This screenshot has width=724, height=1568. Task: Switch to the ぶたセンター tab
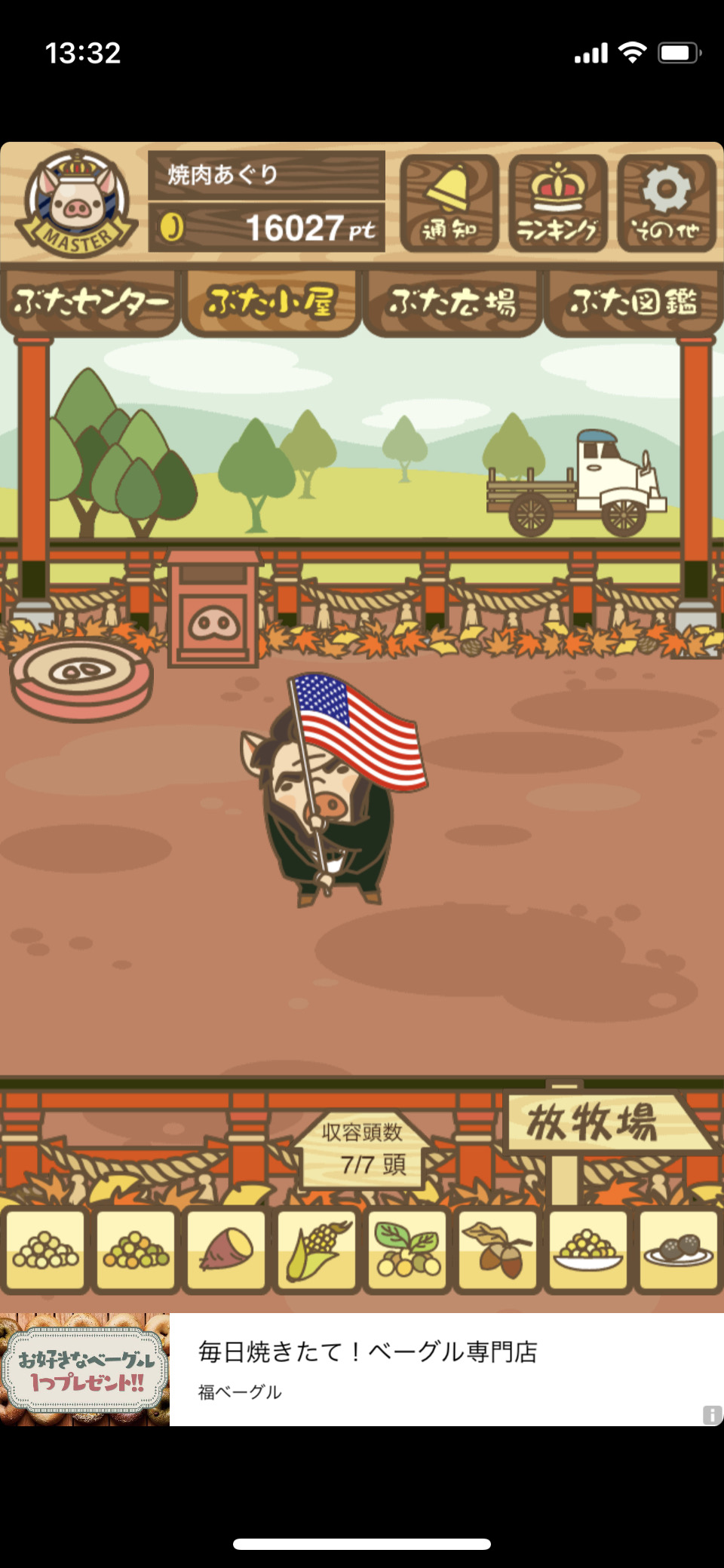pyautogui.click(x=90, y=302)
